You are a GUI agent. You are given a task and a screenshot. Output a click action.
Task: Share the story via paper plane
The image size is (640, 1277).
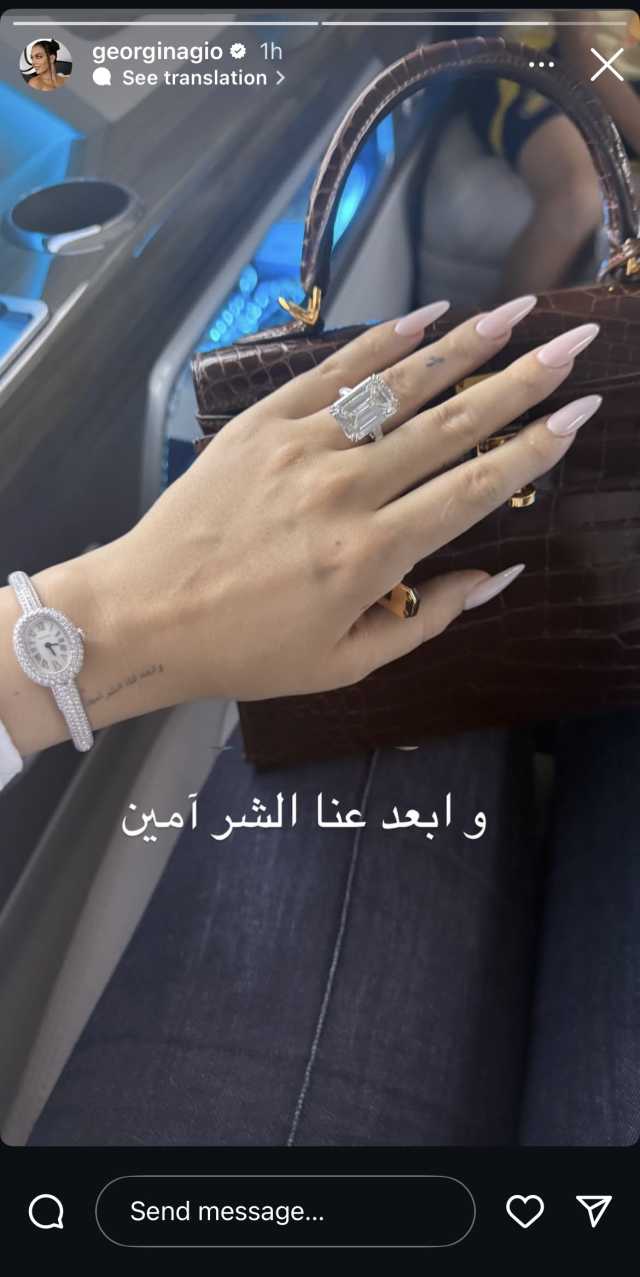tap(594, 1211)
